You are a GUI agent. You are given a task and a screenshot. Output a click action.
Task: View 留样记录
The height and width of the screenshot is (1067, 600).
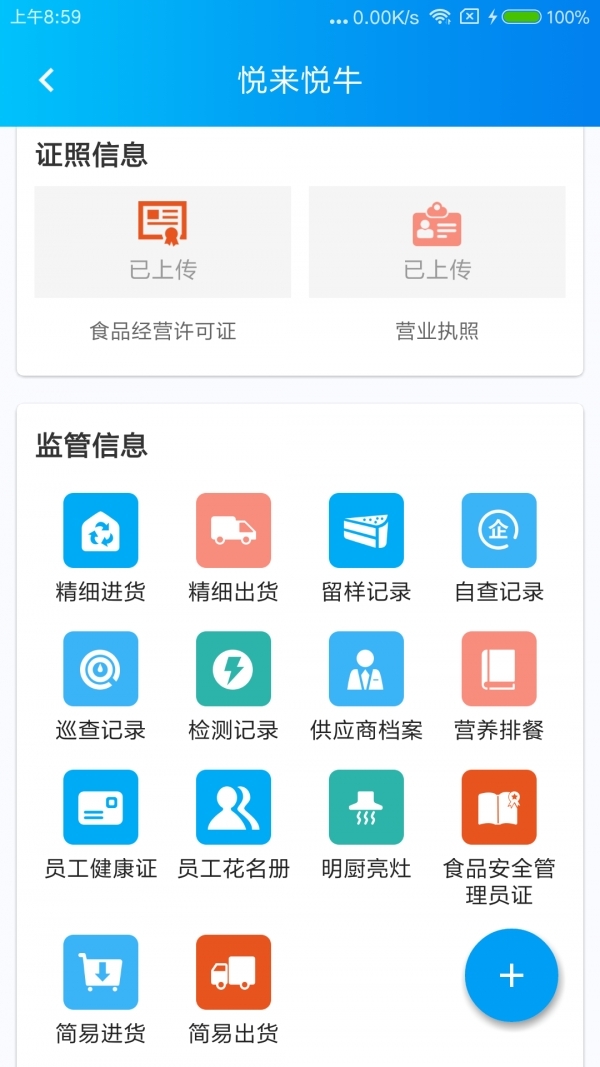366,531
